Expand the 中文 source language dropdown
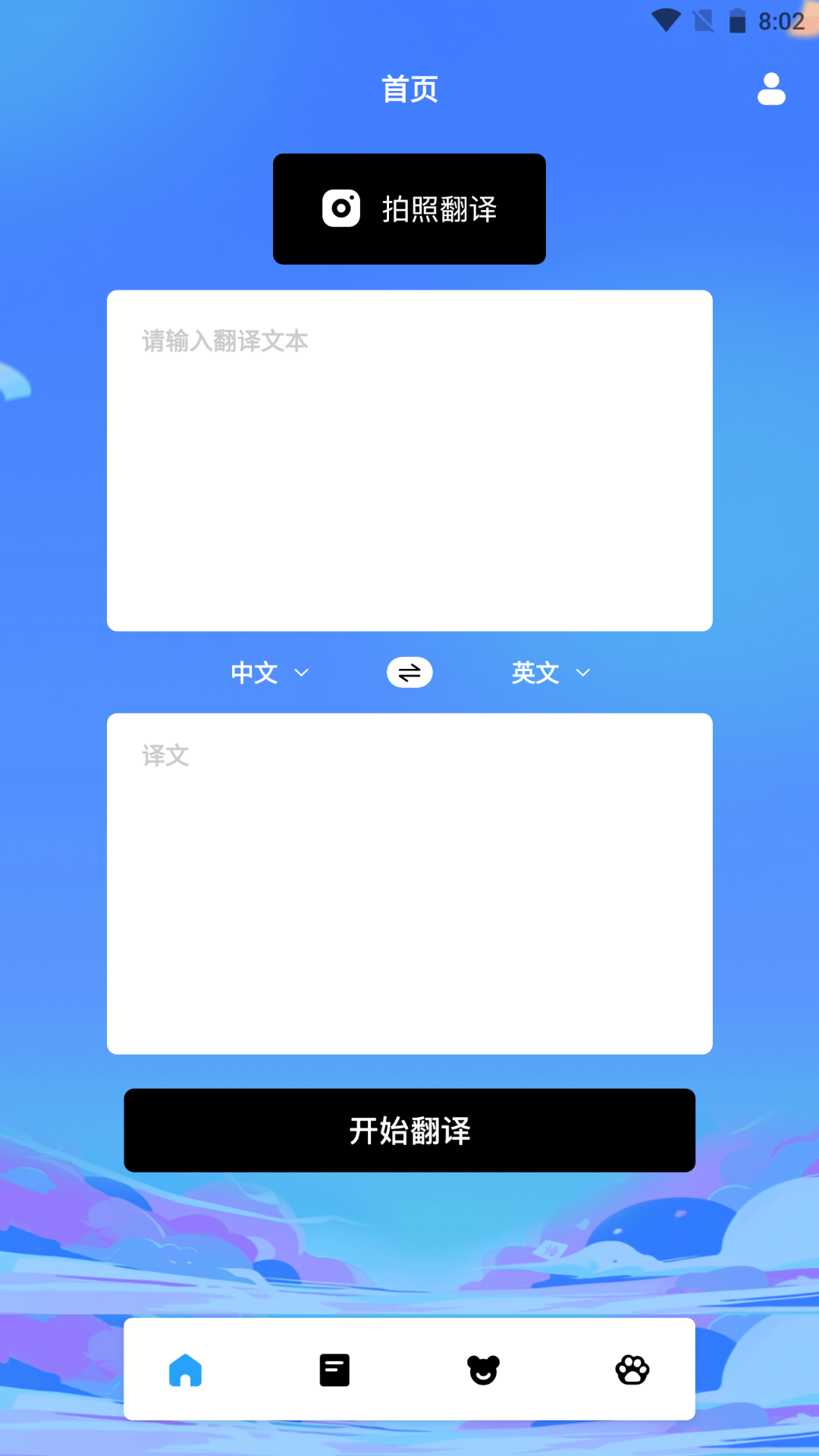The image size is (819, 1456). coord(269,673)
